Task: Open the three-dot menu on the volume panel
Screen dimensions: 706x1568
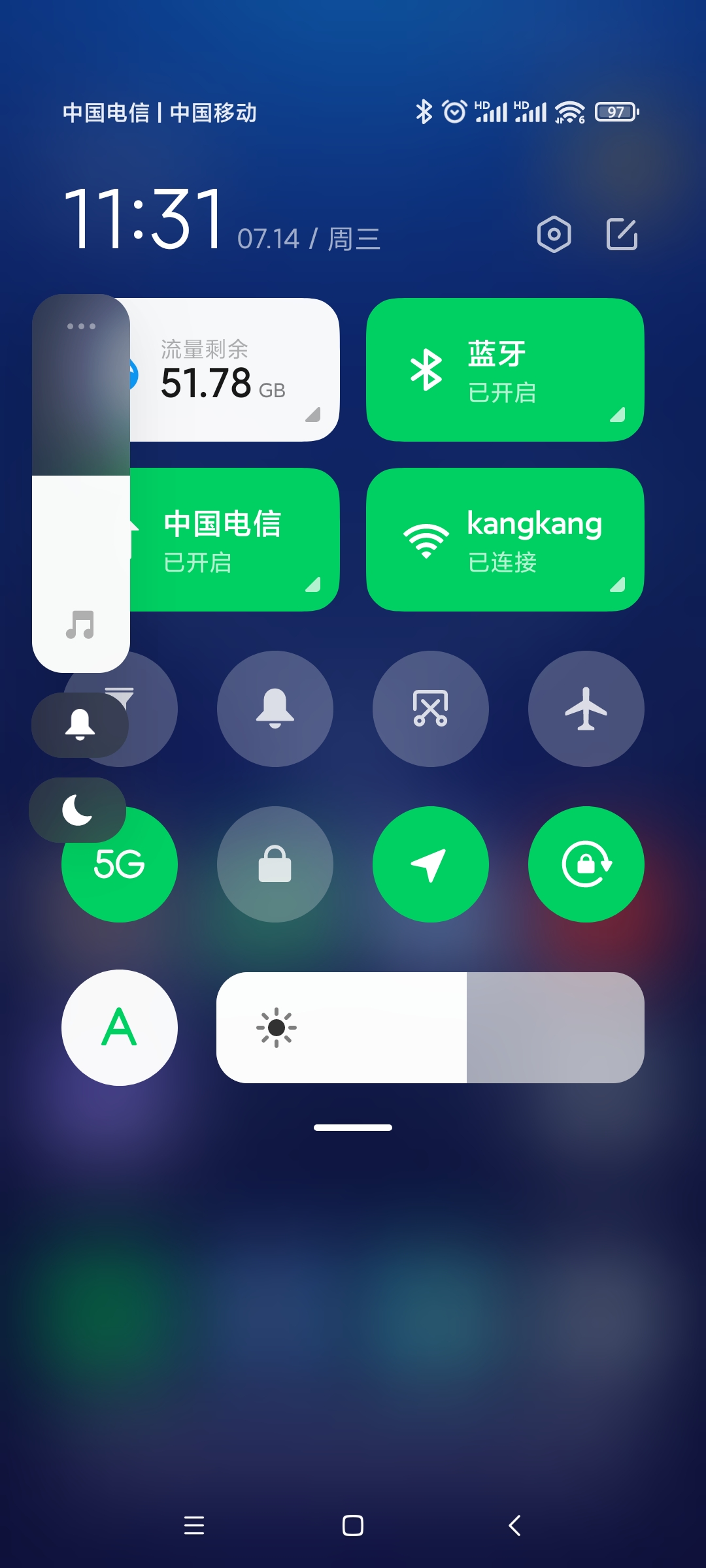Action: tap(81, 326)
